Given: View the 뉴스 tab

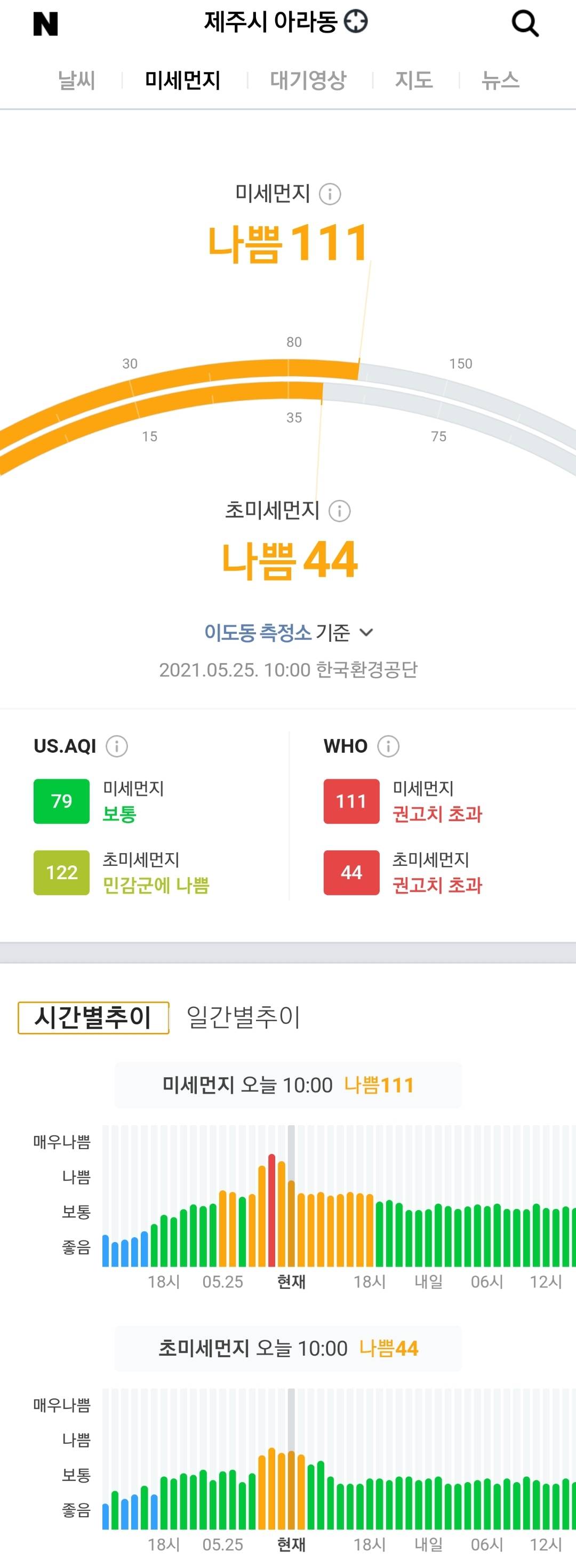Looking at the screenshot, I should tap(500, 79).
